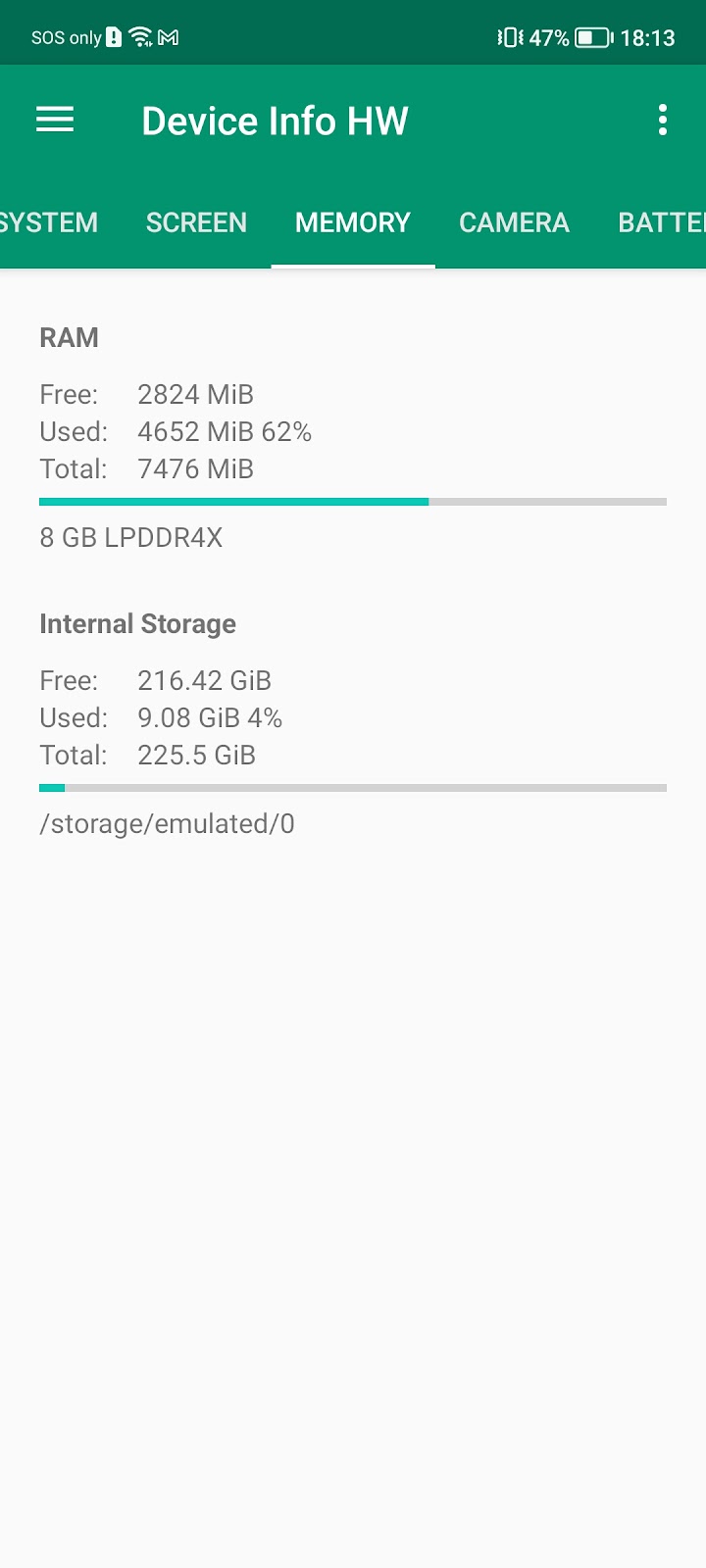706x1568 pixels.
Task: Switch to the SCREEN tab
Action: click(x=196, y=222)
